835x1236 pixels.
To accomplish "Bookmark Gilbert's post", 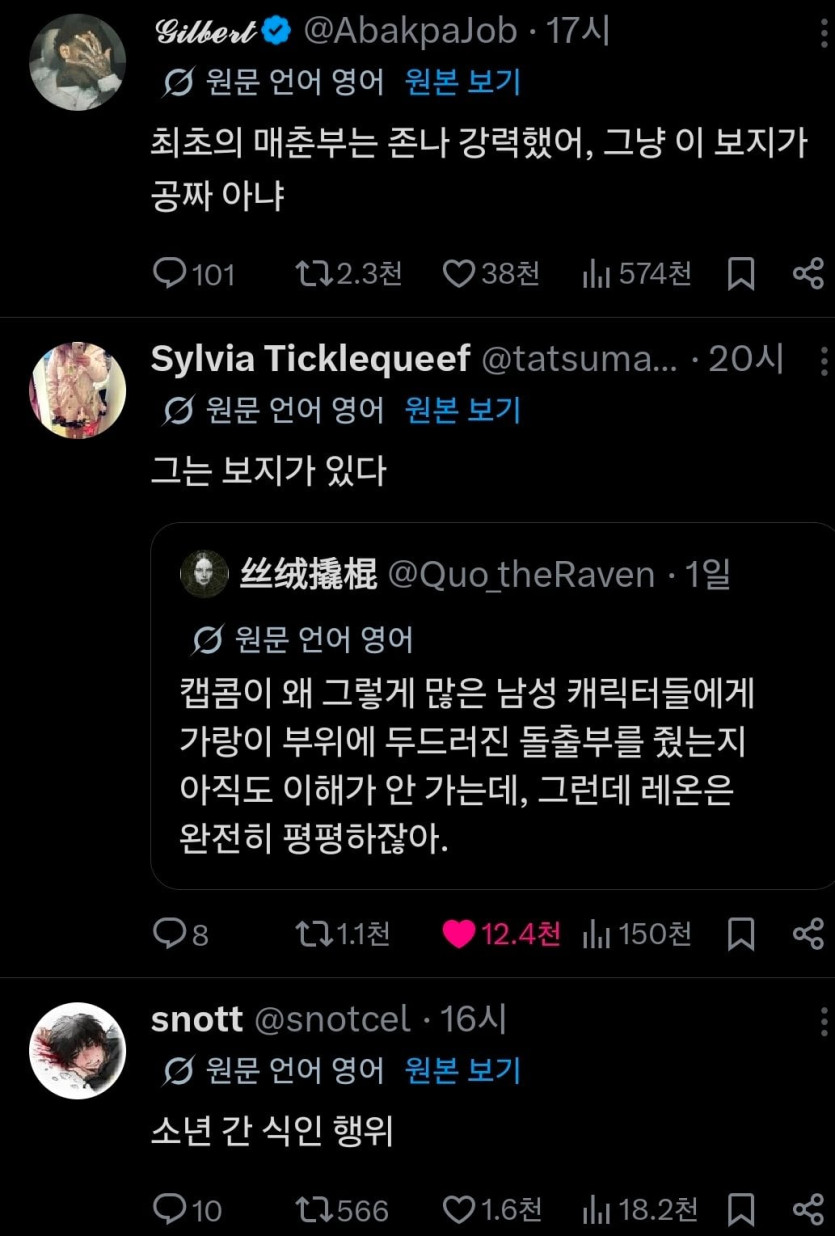I will (x=741, y=273).
